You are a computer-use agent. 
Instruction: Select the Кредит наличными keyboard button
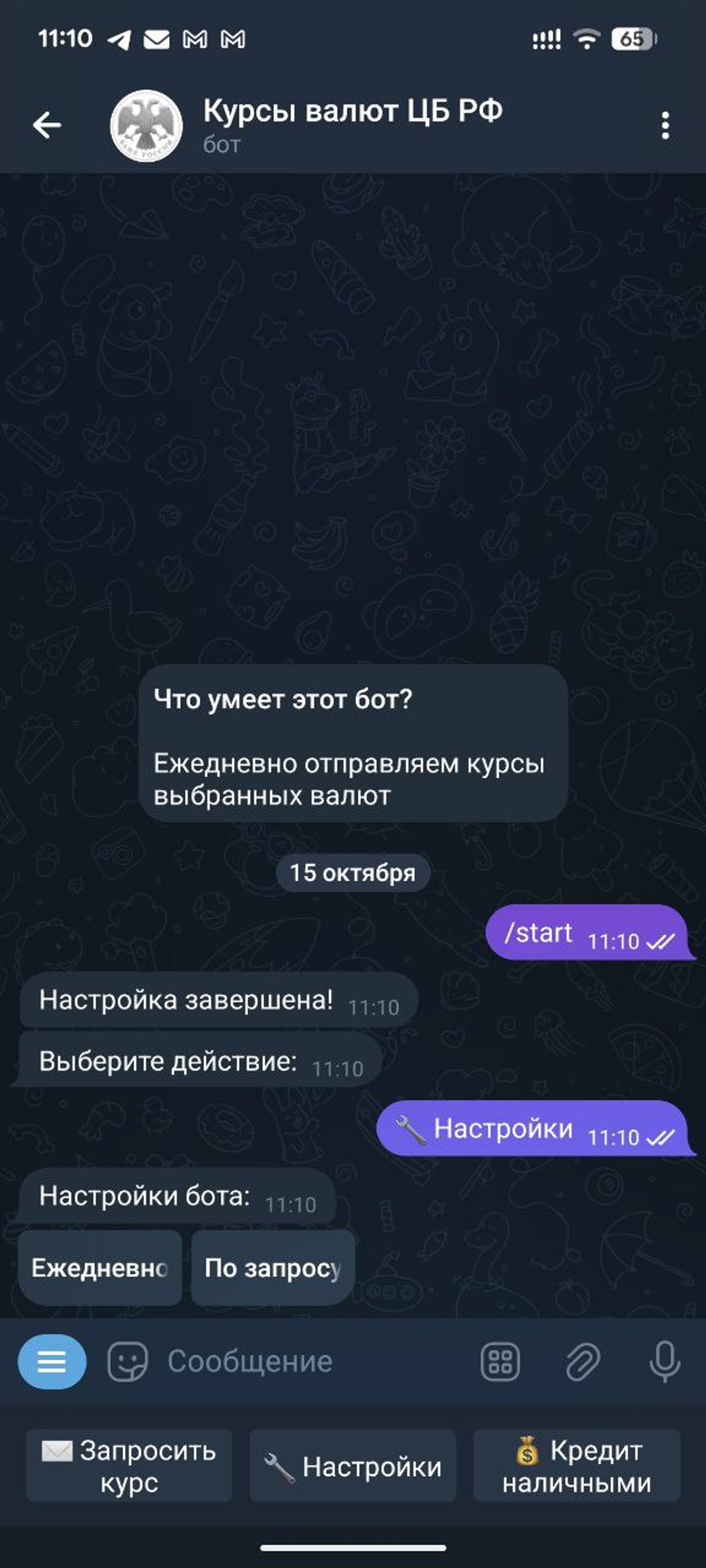tap(576, 1466)
